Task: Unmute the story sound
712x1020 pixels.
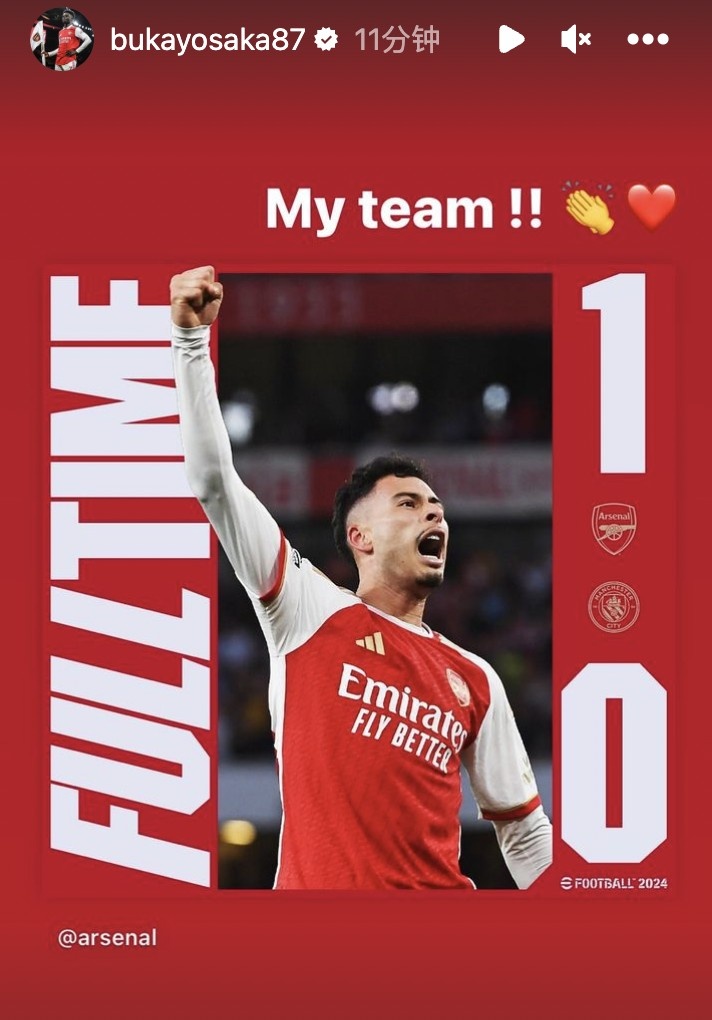Action: coord(575,40)
